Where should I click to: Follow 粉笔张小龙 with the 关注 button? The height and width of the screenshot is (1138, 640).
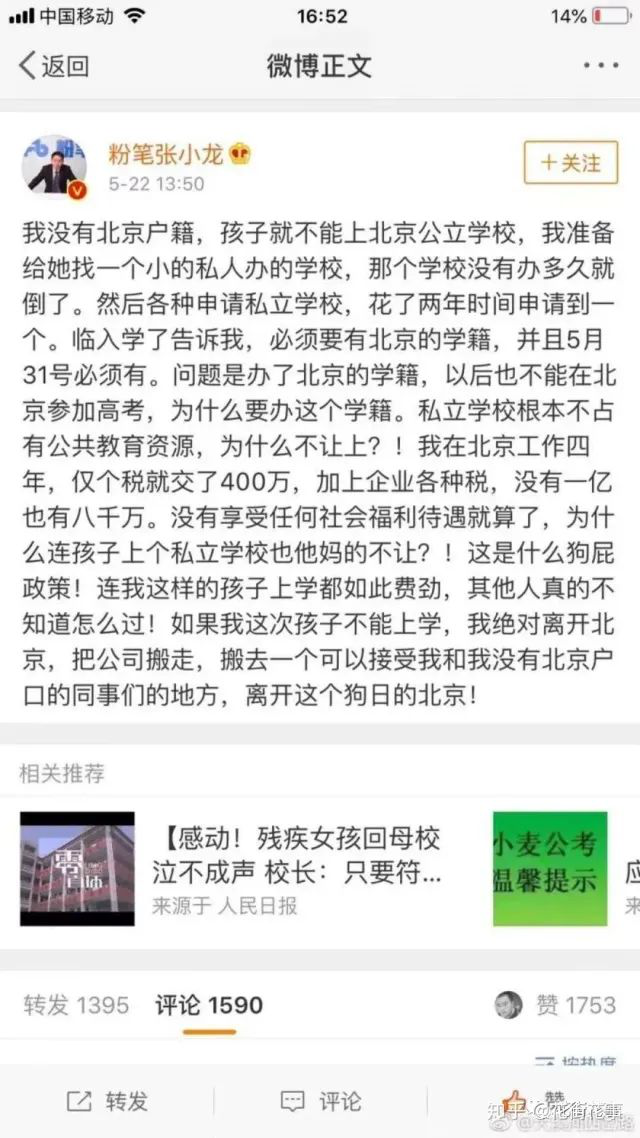click(571, 163)
